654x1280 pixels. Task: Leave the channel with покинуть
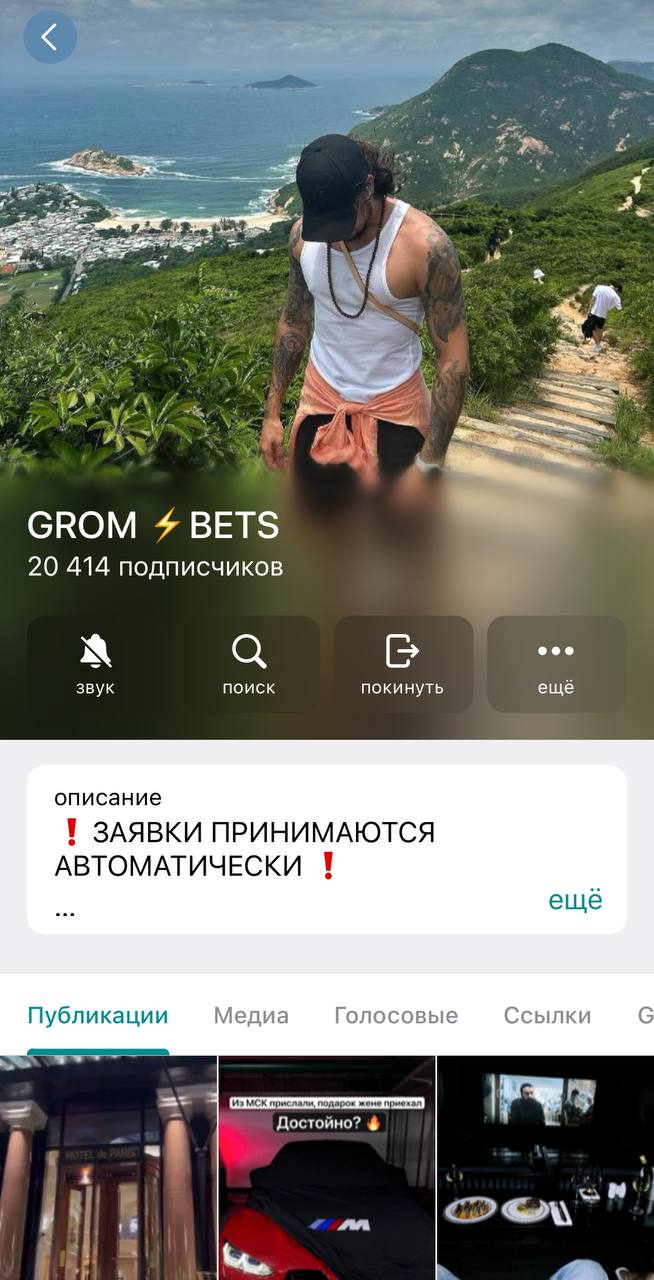(x=402, y=664)
